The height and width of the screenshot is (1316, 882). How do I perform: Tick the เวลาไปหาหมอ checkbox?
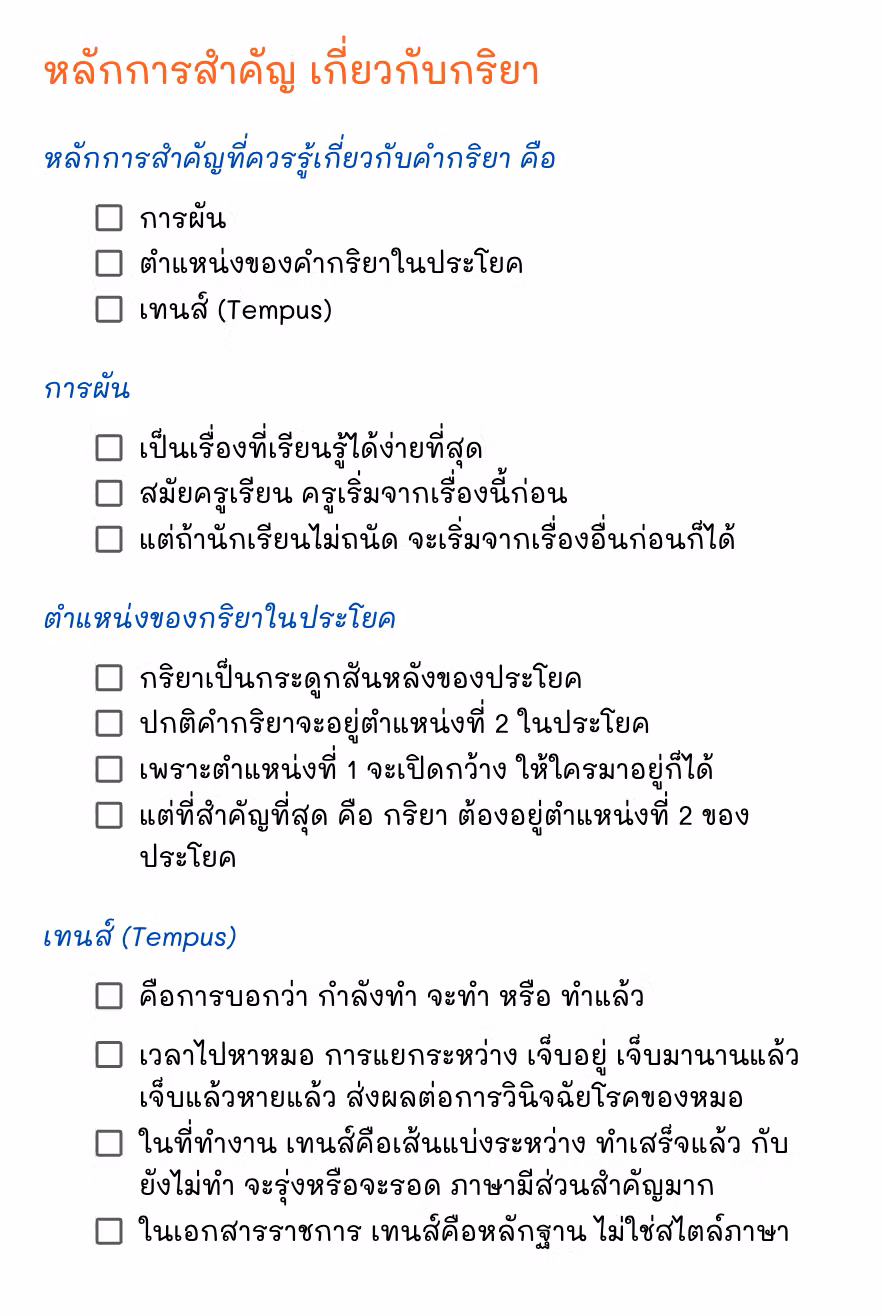(x=109, y=1055)
